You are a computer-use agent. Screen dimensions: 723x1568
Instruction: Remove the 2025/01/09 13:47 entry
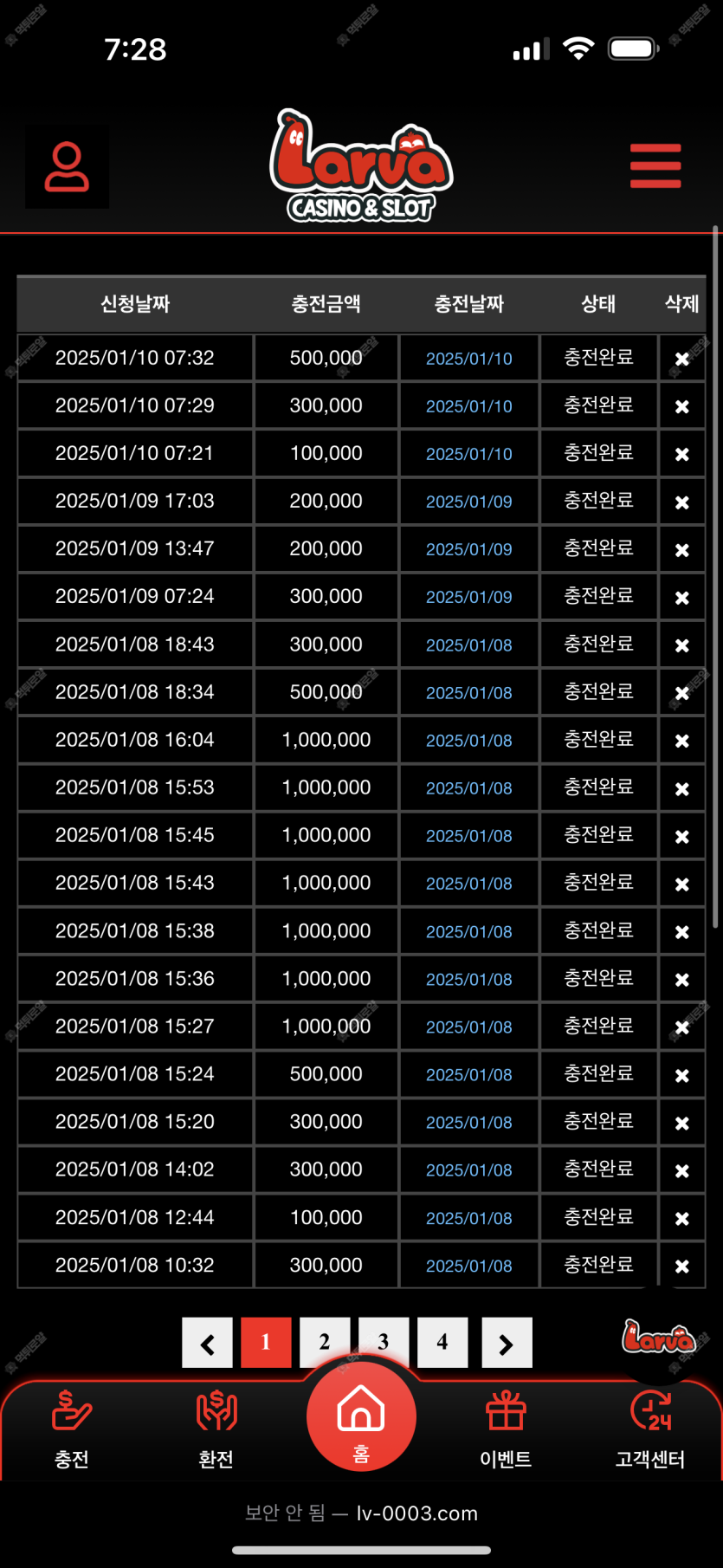682,550
